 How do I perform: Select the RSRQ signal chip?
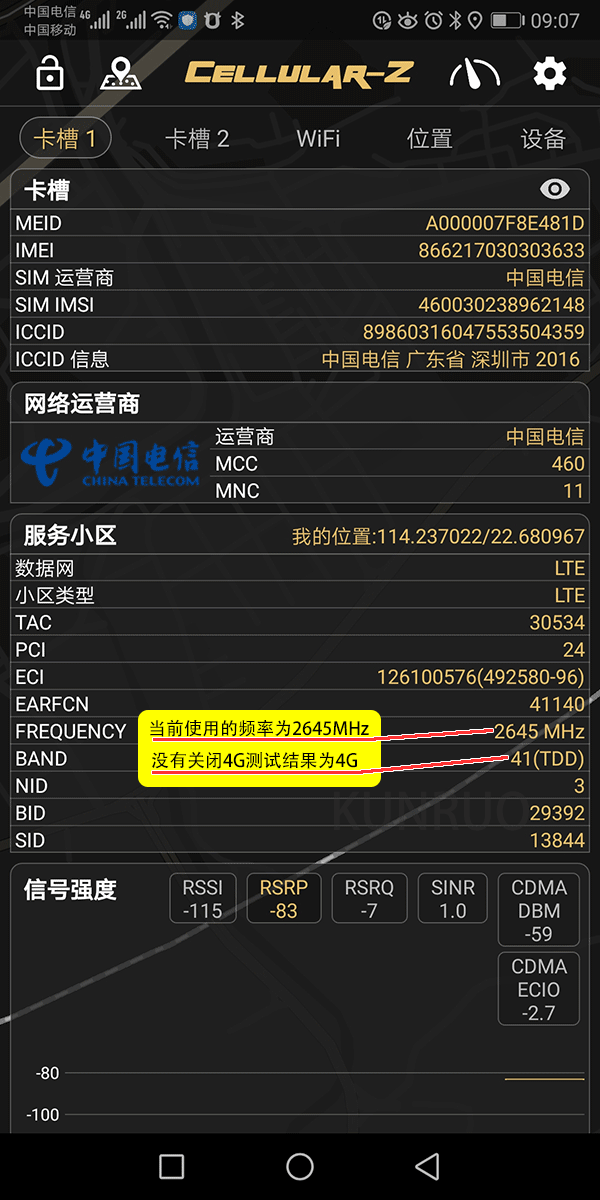point(369,898)
